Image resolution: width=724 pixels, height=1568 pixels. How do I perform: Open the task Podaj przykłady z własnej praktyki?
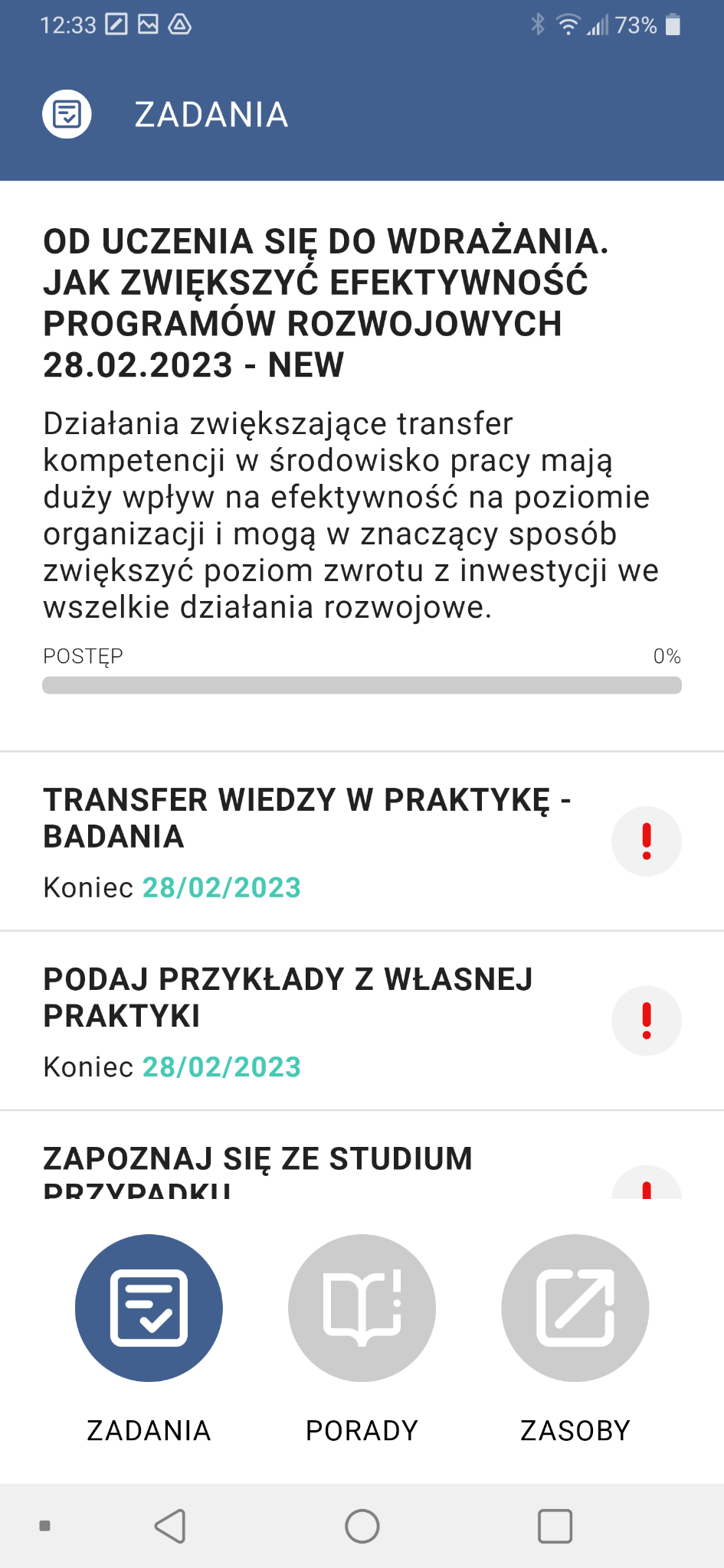tap(362, 1021)
